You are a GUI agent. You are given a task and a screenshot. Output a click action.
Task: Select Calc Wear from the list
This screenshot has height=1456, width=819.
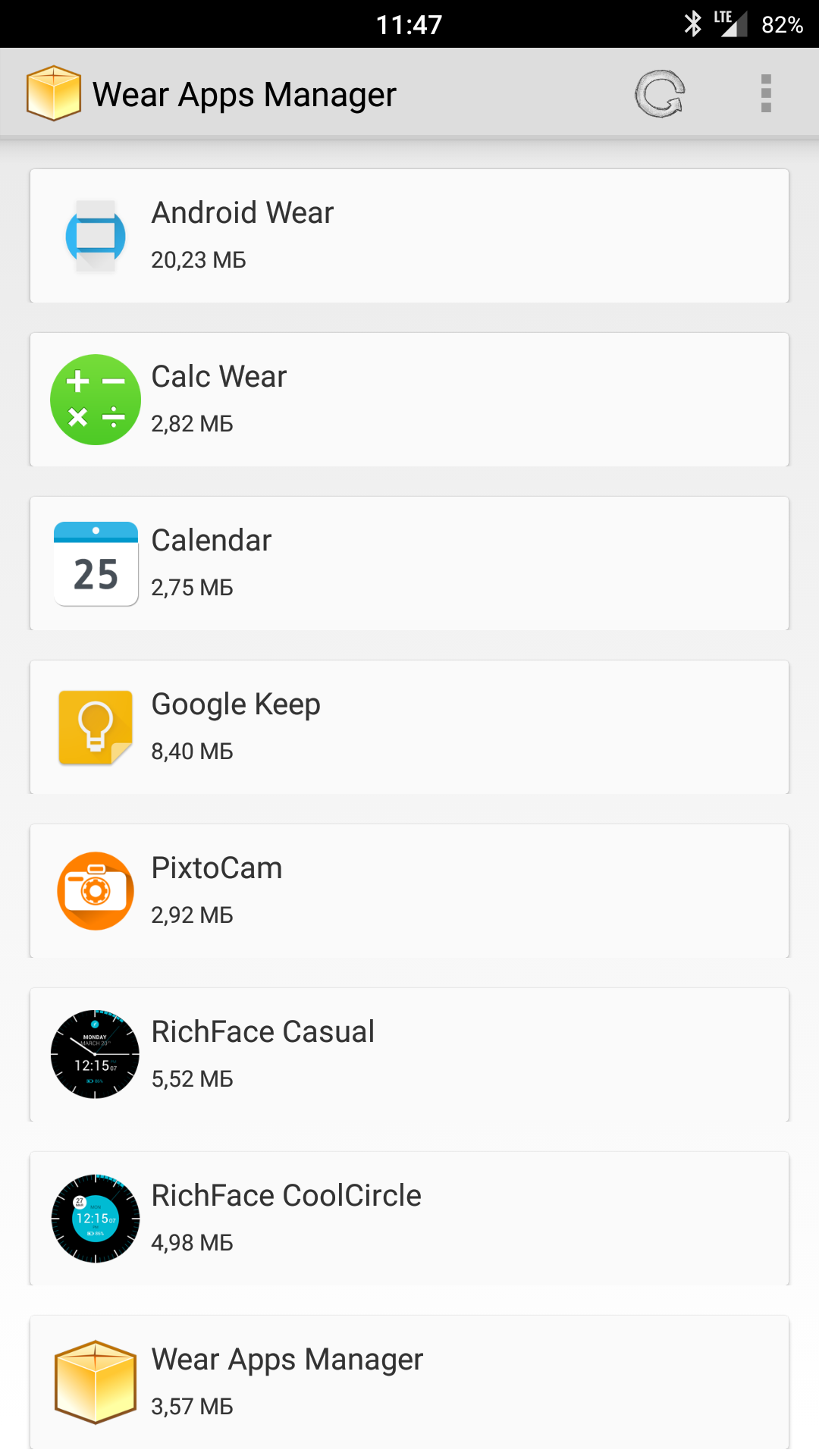pos(409,400)
